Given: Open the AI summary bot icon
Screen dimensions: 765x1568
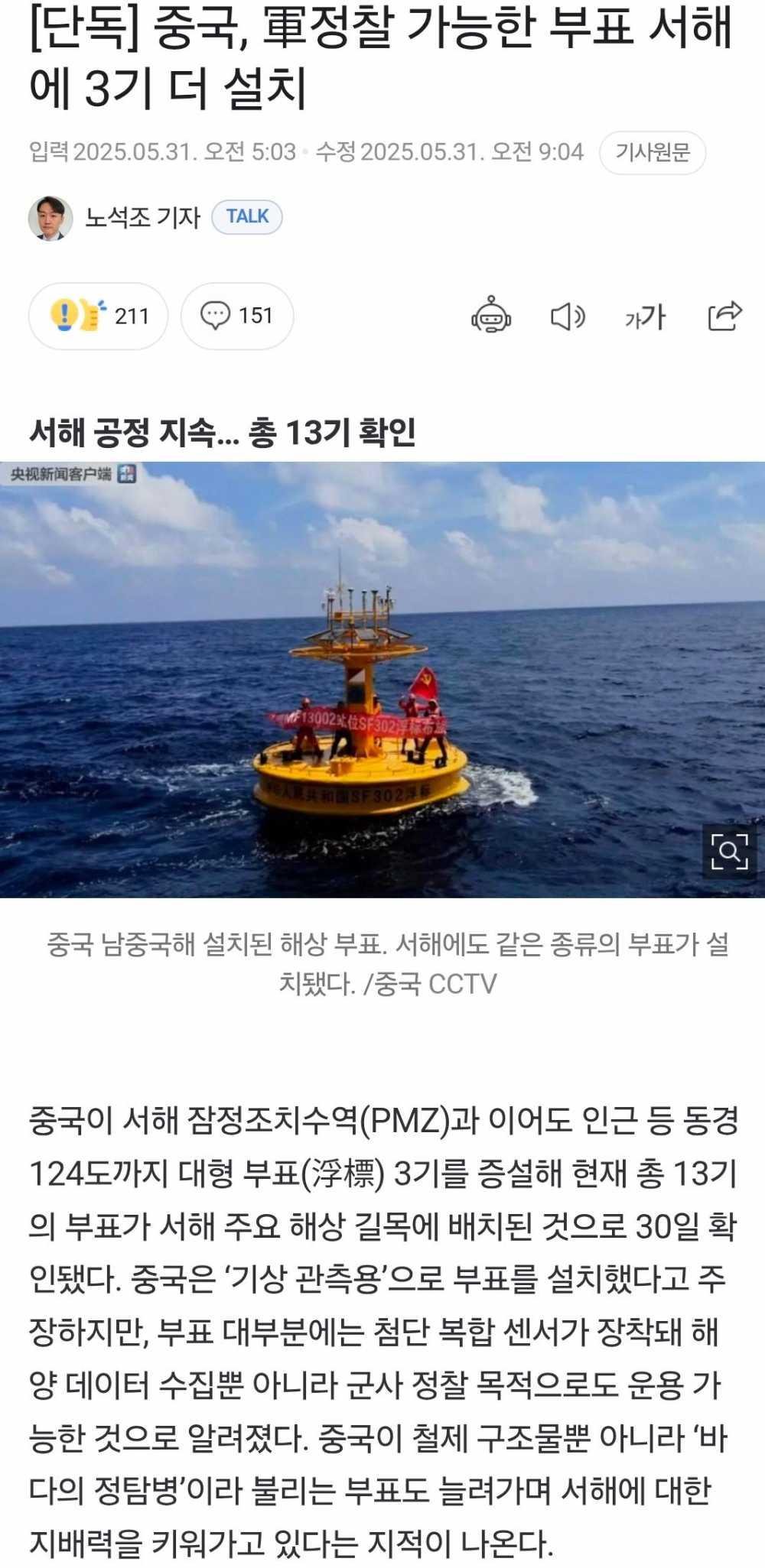Looking at the screenshot, I should pyautogui.click(x=491, y=315).
